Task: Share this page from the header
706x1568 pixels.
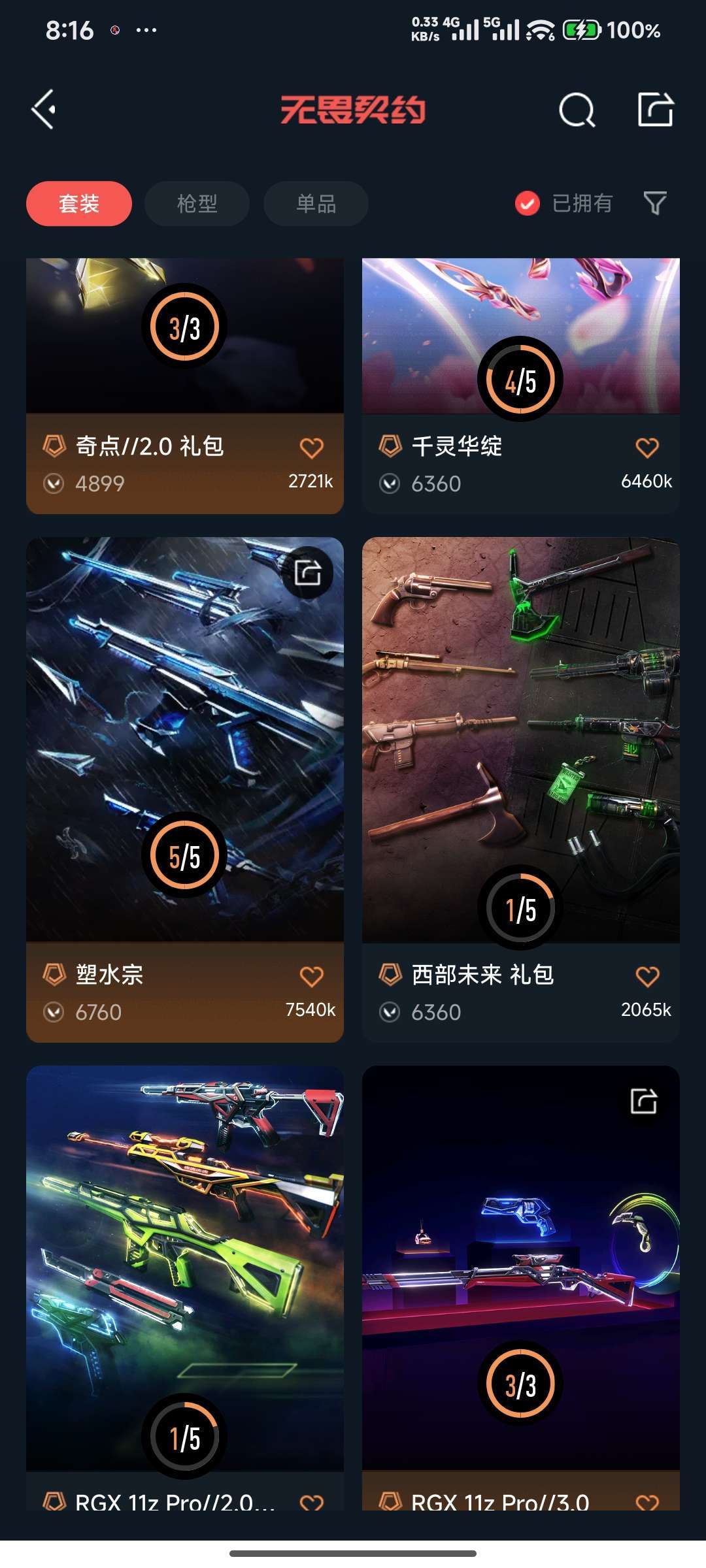Action: click(x=655, y=109)
